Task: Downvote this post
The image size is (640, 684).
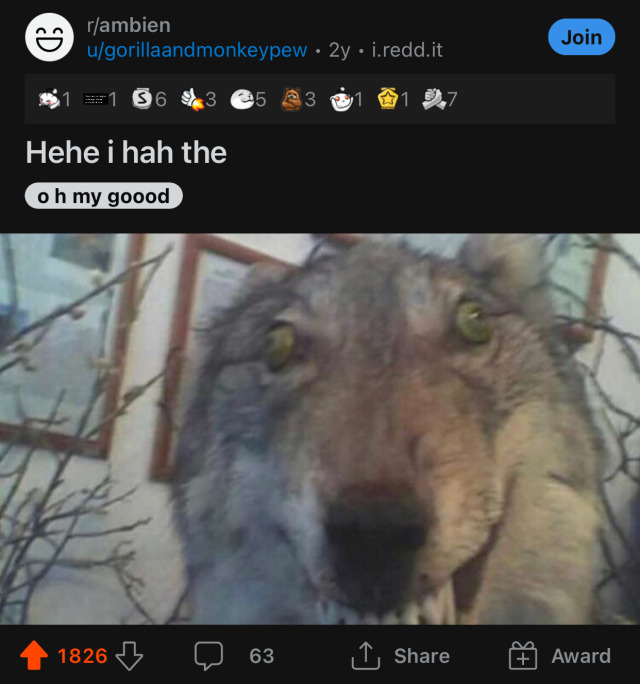Action: coord(130,656)
